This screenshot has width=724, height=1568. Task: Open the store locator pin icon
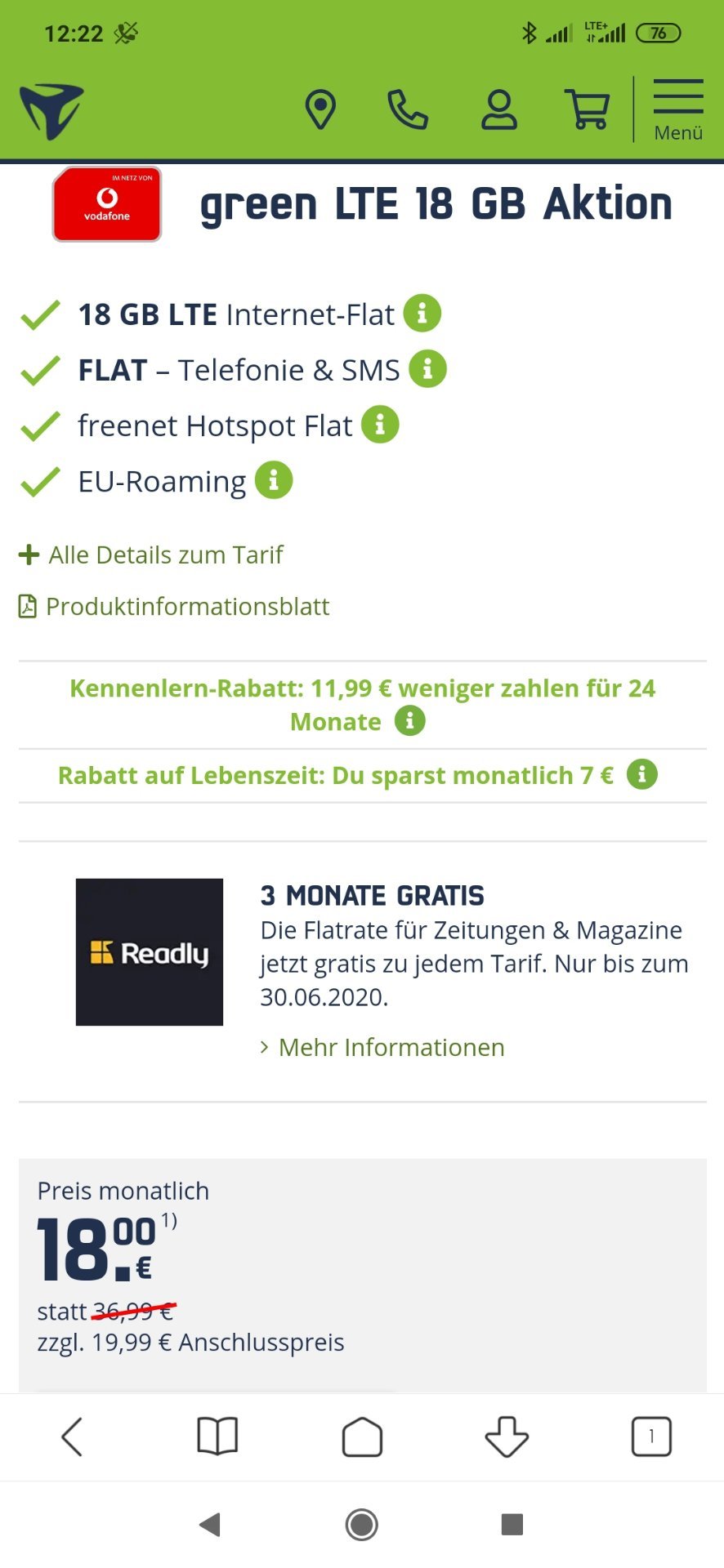[x=320, y=109]
